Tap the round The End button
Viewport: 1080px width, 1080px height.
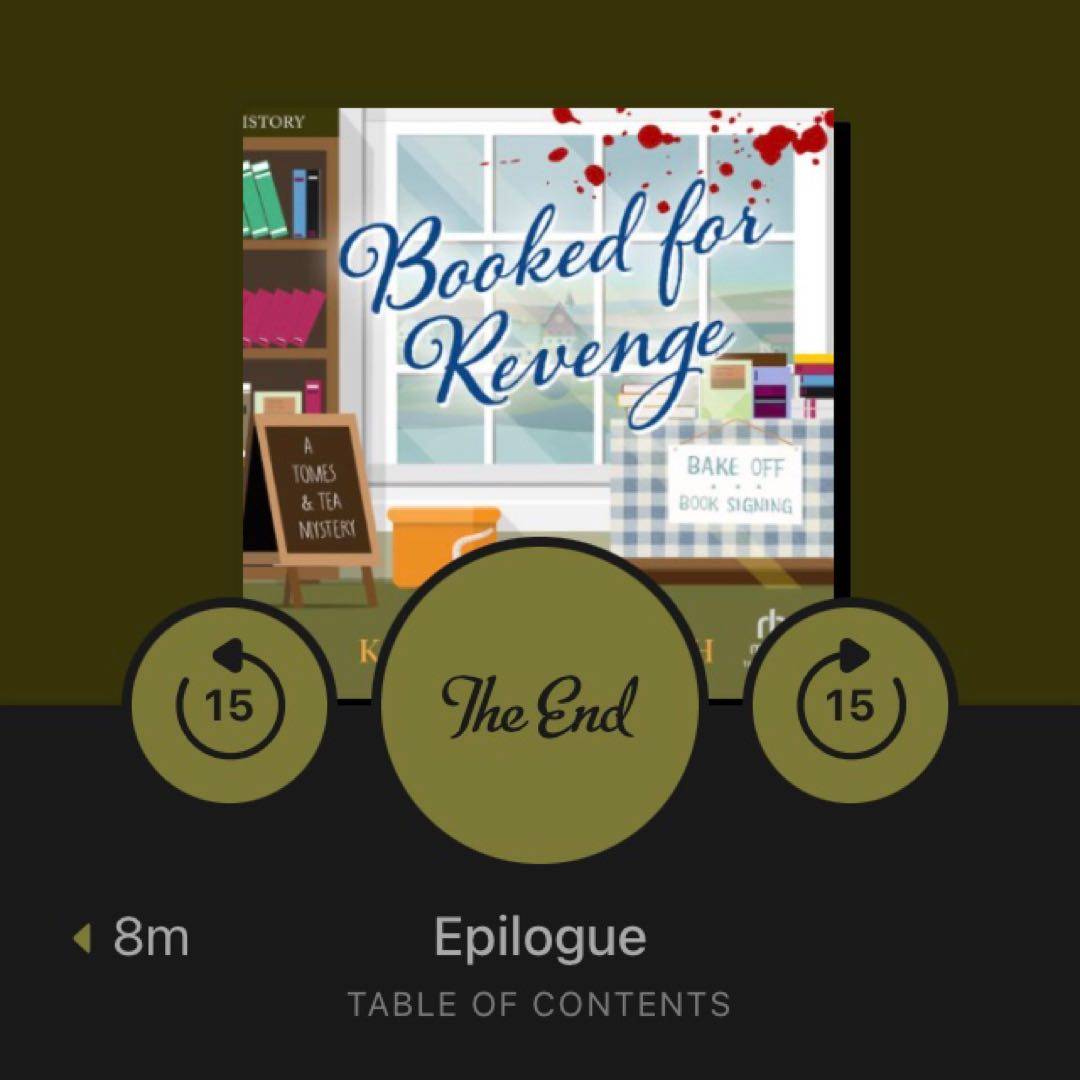tap(540, 706)
